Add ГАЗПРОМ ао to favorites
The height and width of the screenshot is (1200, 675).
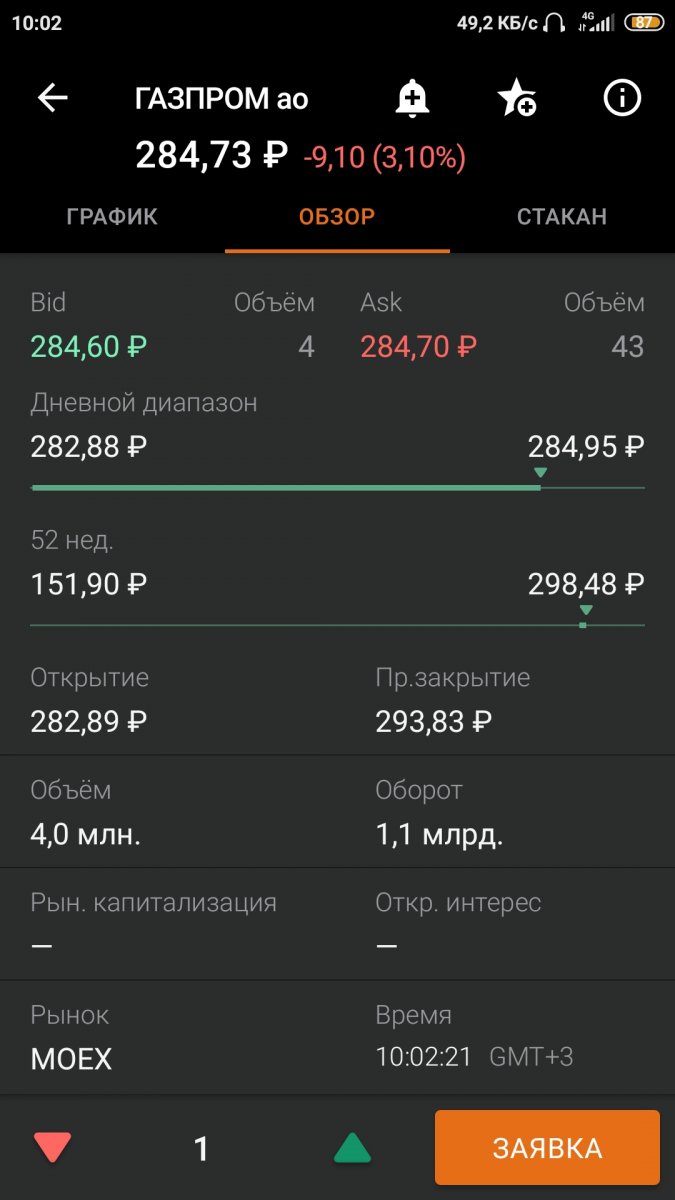tap(517, 99)
